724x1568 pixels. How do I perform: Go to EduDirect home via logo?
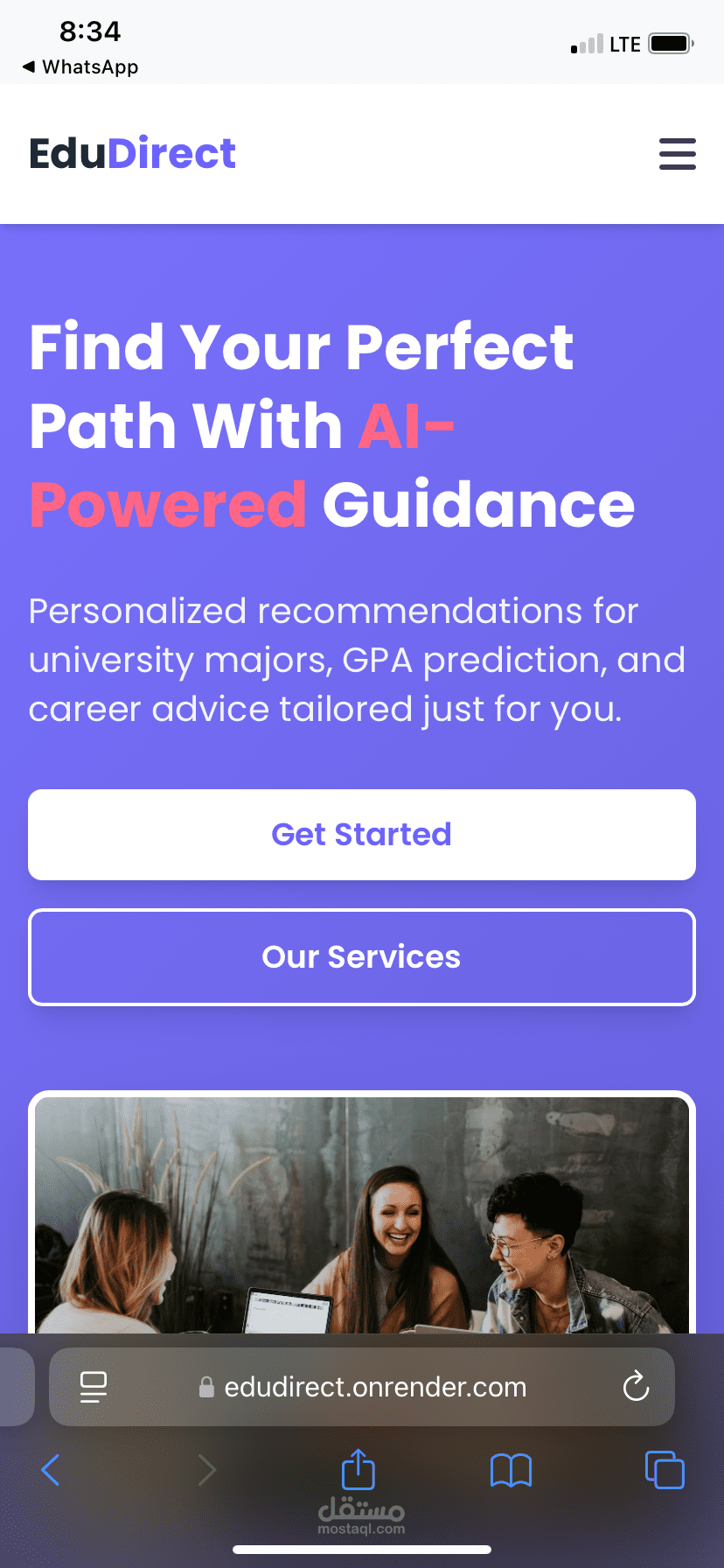[132, 154]
